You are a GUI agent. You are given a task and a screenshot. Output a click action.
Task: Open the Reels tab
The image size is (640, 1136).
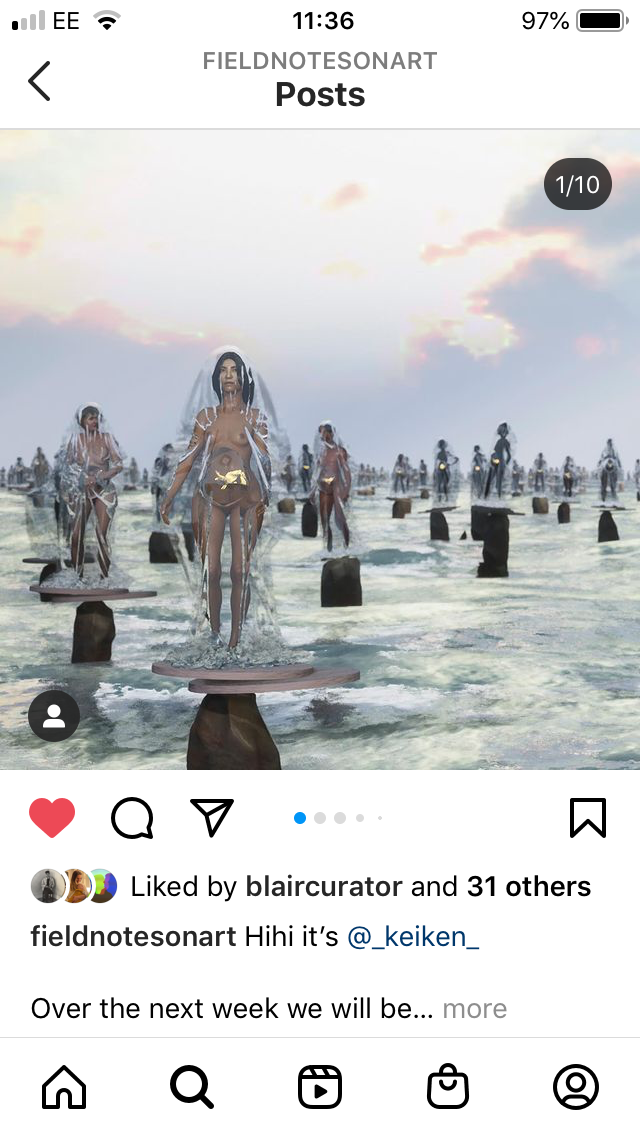point(320,1087)
